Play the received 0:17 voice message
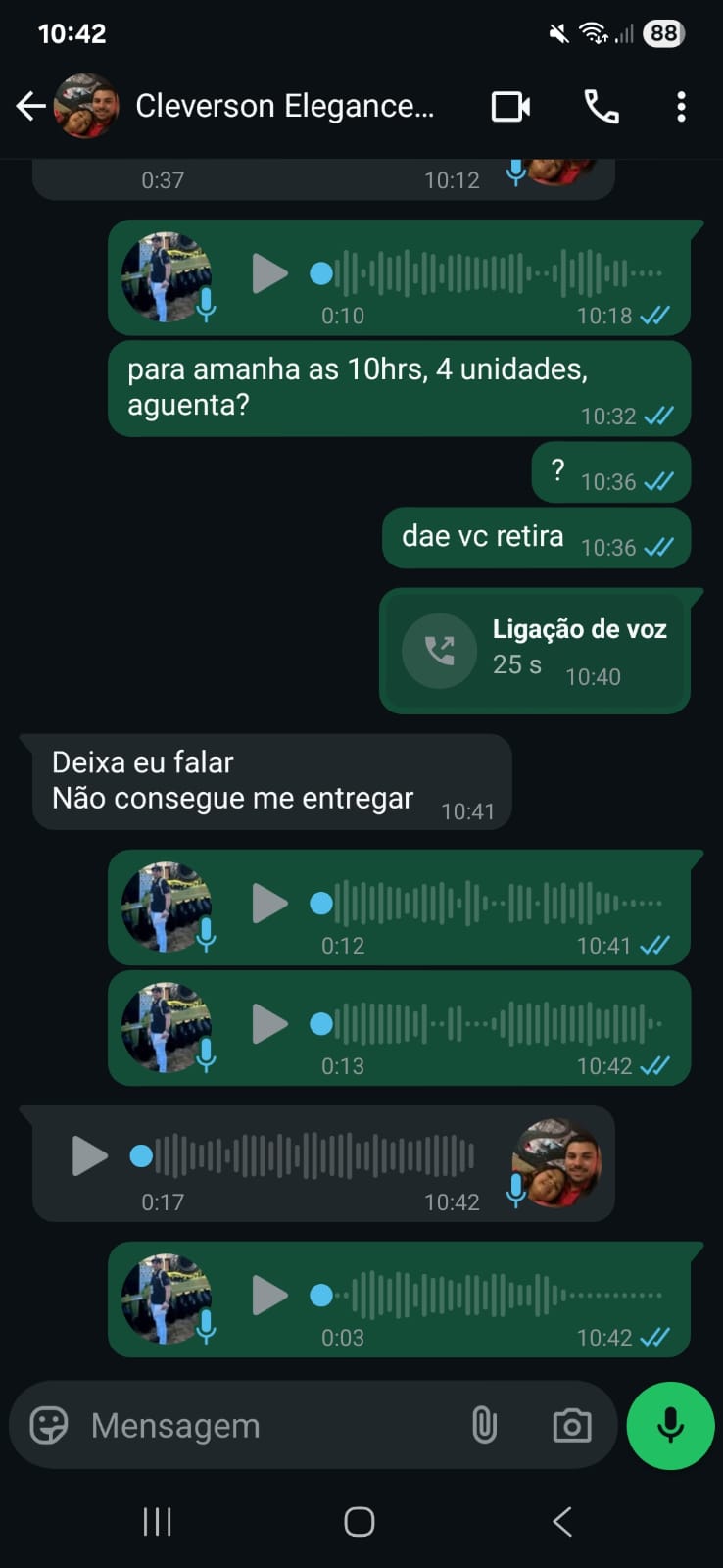The width and height of the screenshot is (723, 1568). coord(89,1156)
